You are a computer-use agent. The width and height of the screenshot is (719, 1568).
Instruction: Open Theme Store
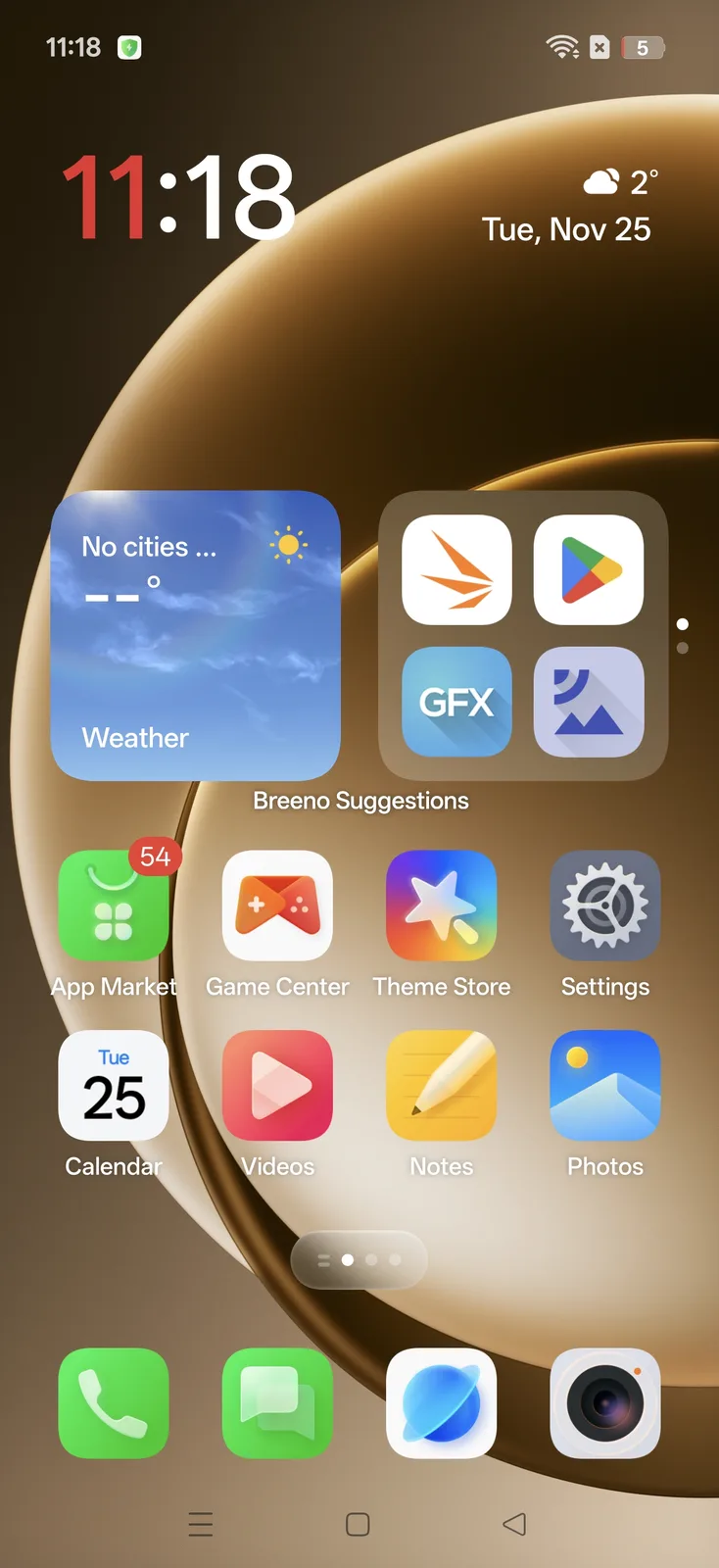(441, 906)
